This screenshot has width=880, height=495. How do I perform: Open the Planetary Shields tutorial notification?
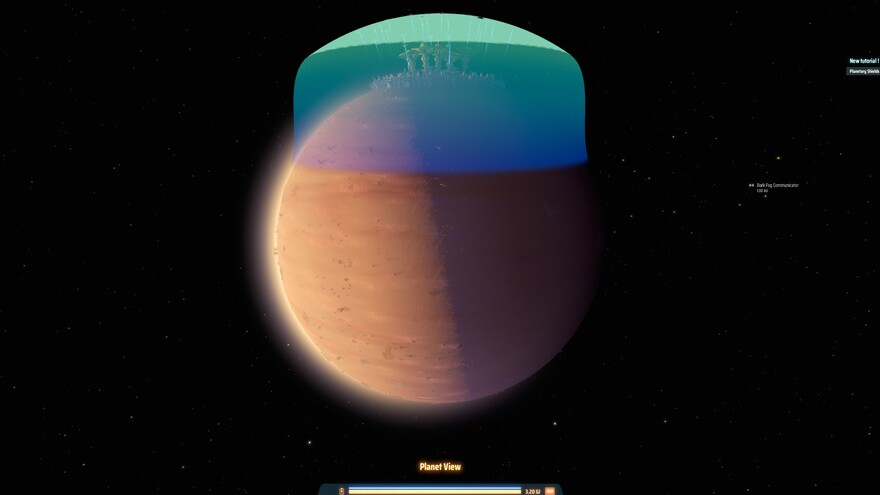[864, 71]
